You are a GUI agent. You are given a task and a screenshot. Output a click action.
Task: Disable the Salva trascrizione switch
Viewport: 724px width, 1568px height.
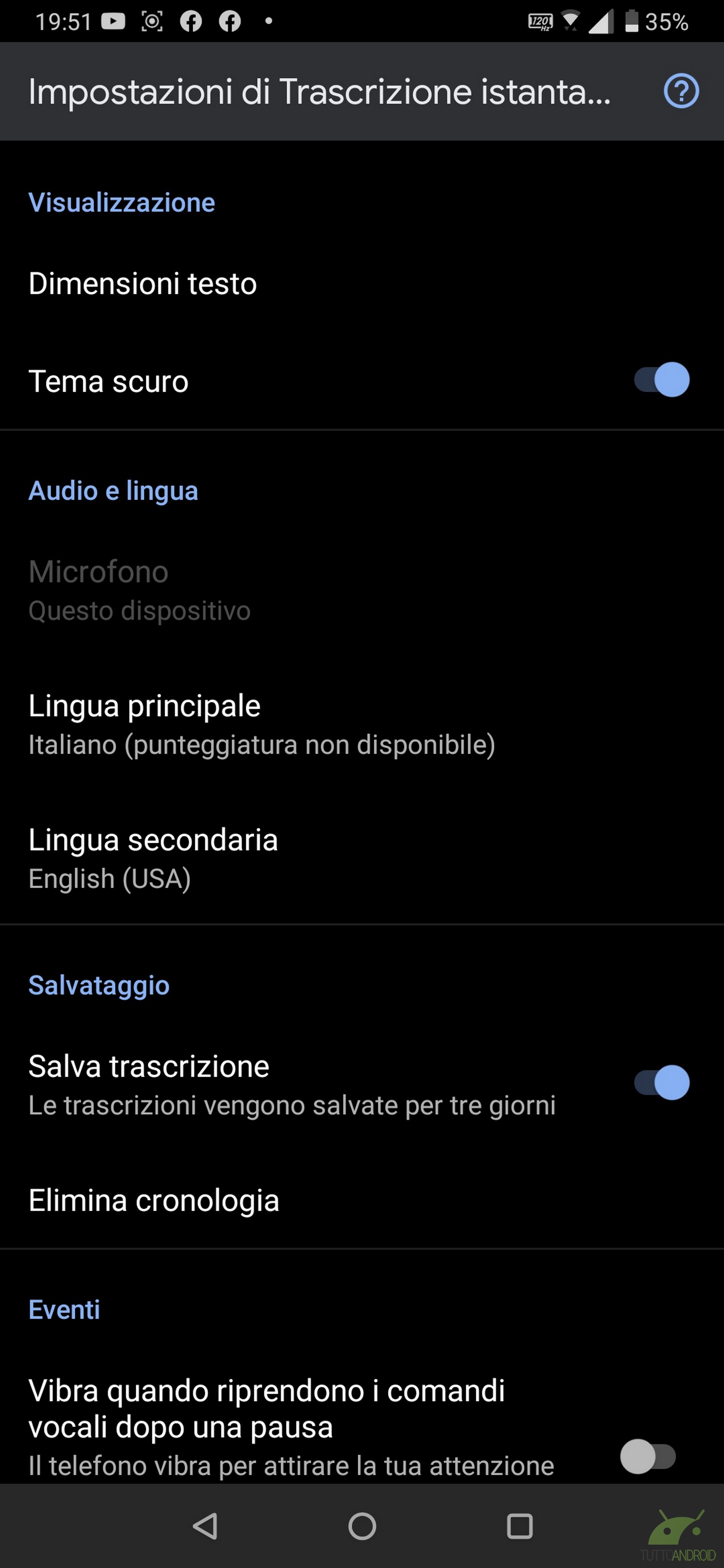coord(661,1082)
